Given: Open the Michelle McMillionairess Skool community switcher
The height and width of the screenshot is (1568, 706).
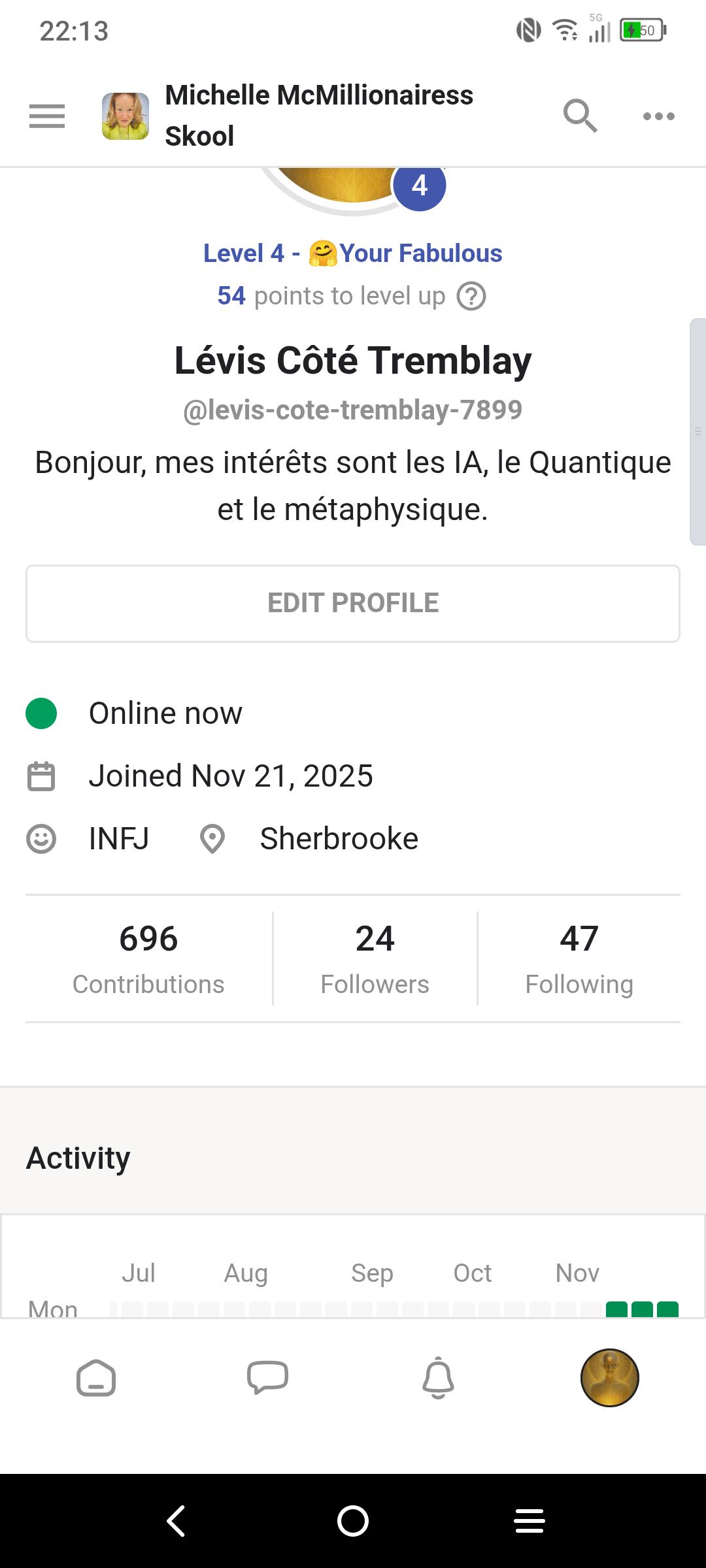Looking at the screenshot, I should click(x=288, y=116).
